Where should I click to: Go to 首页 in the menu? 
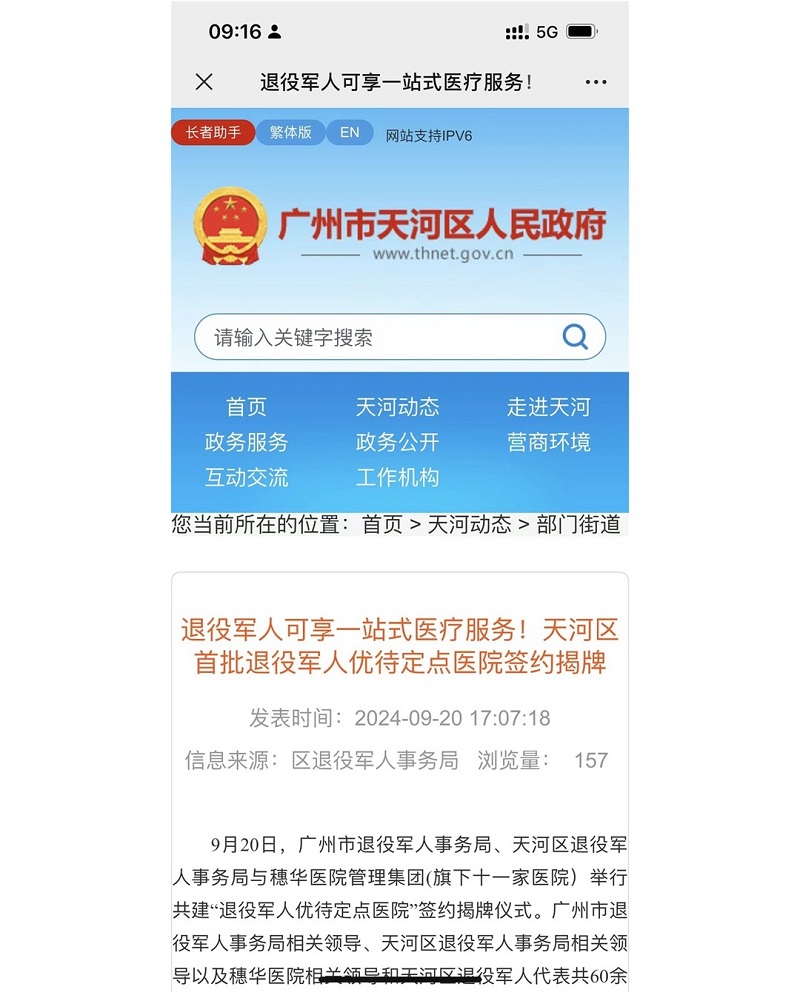click(246, 407)
